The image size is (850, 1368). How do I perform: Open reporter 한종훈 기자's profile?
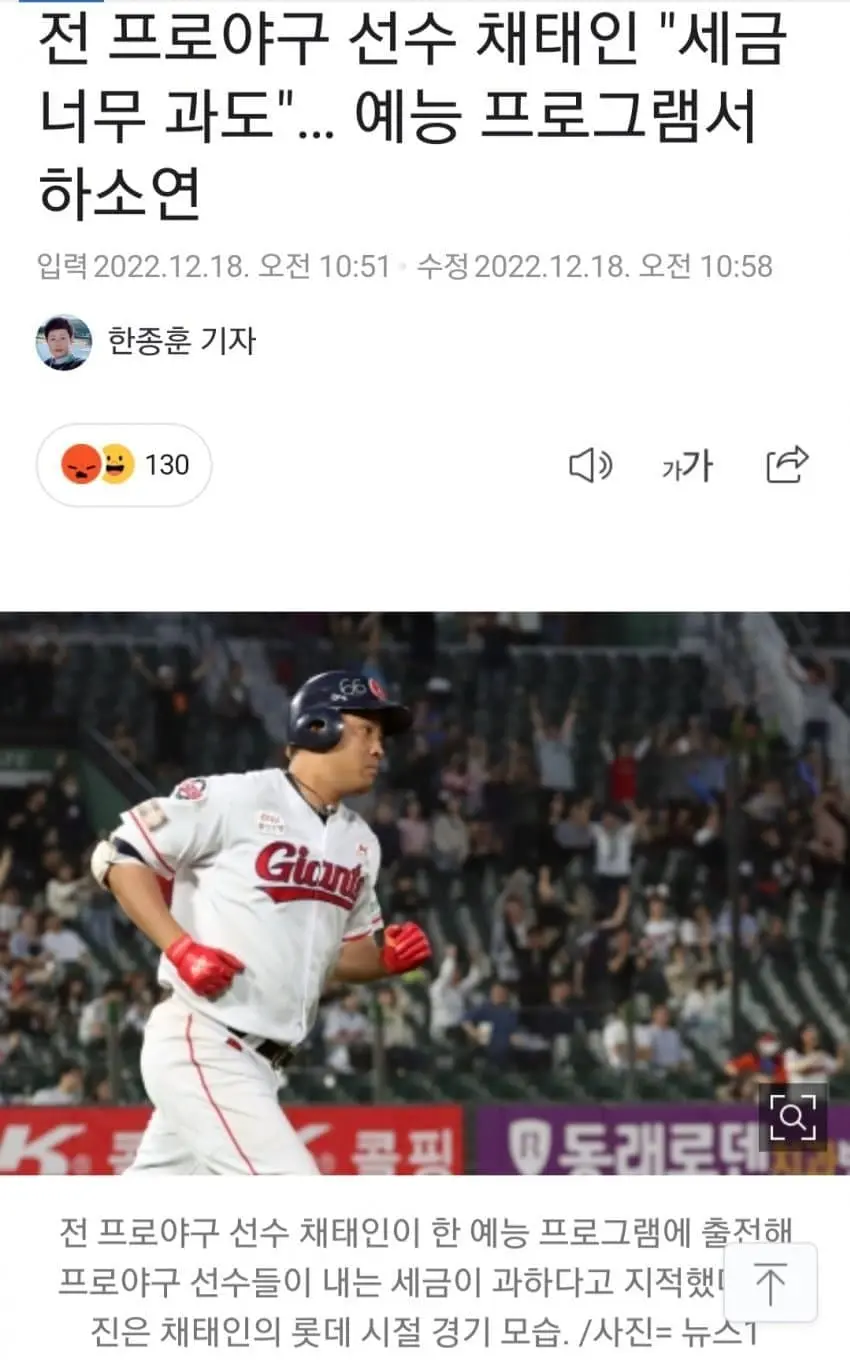click(x=180, y=342)
